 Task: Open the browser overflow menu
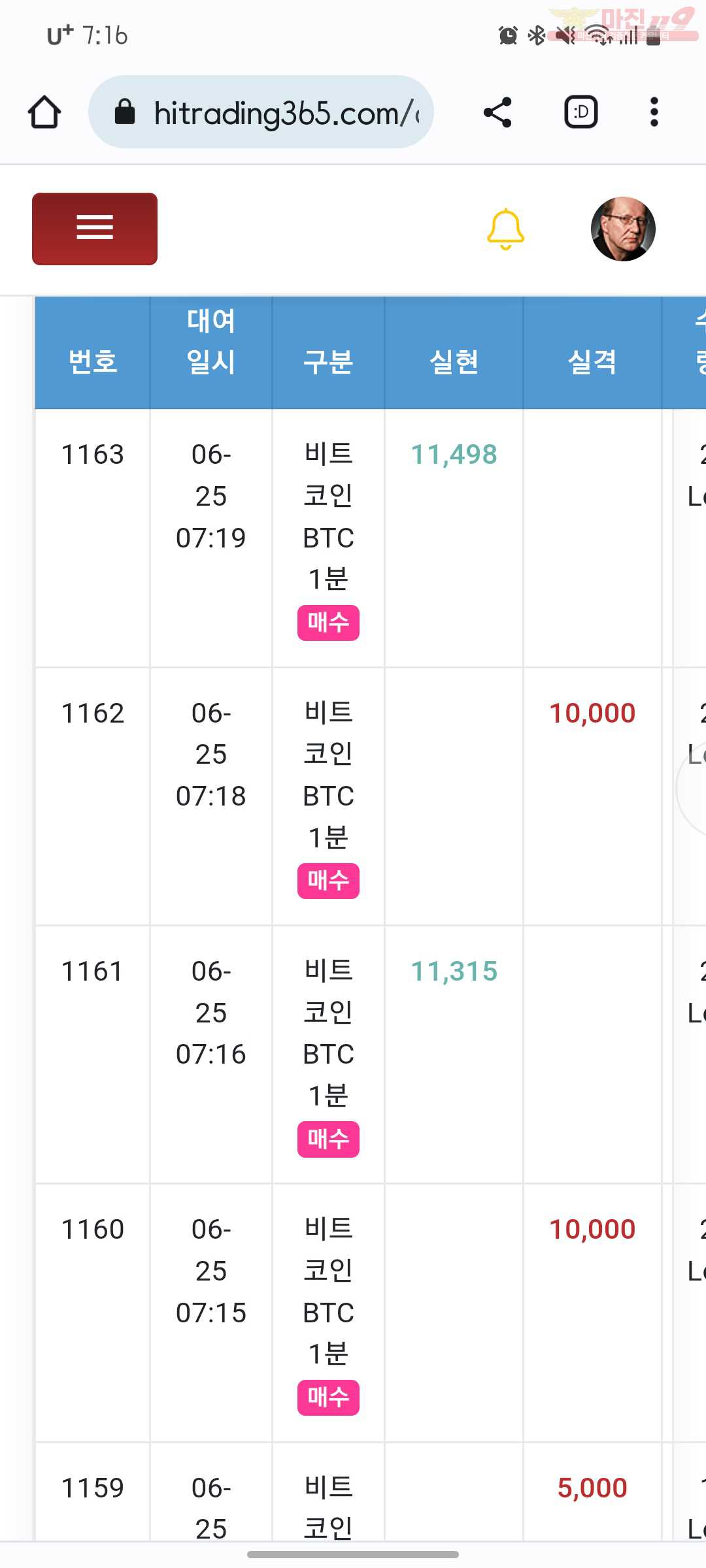tap(654, 112)
